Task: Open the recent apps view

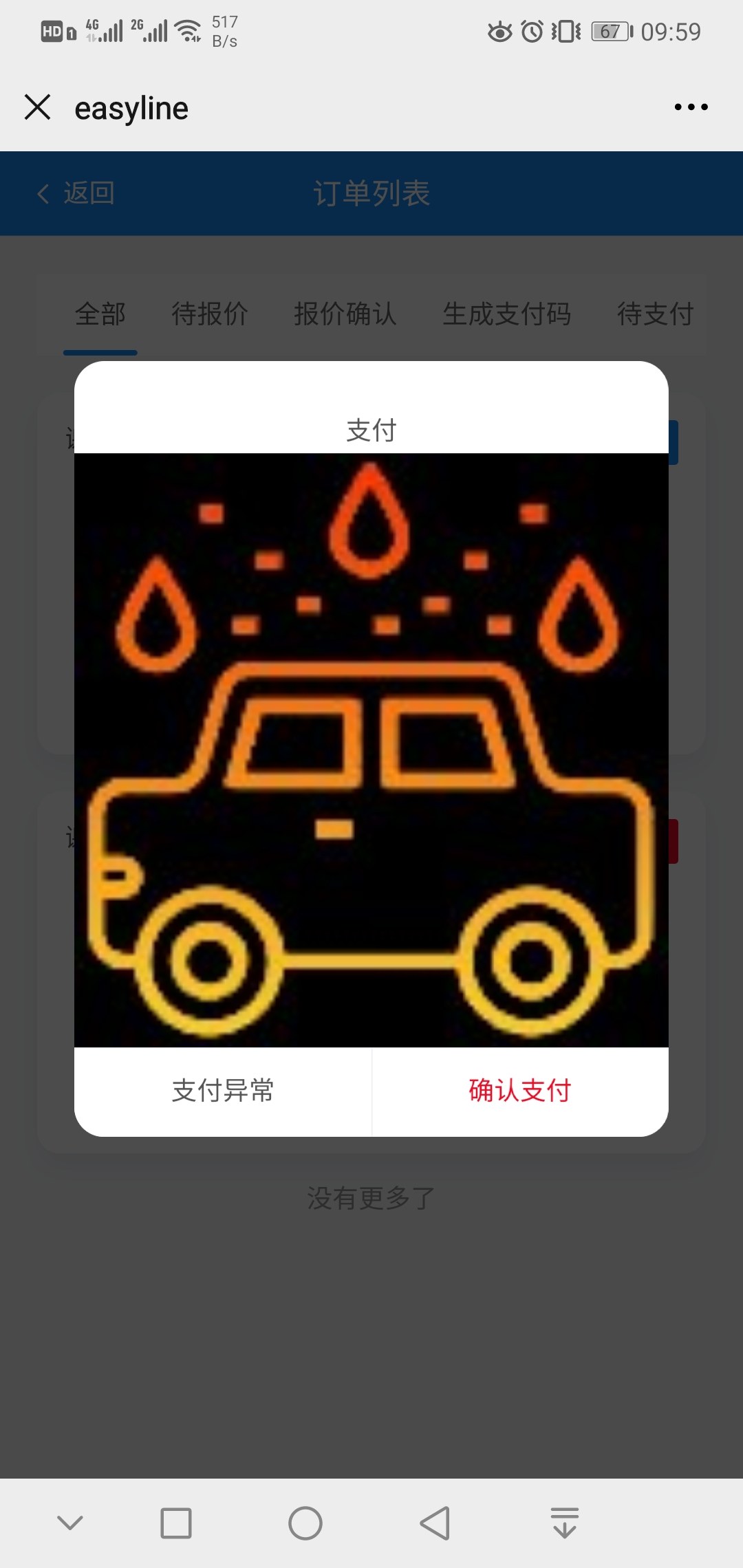Action: tap(176, 1523)
